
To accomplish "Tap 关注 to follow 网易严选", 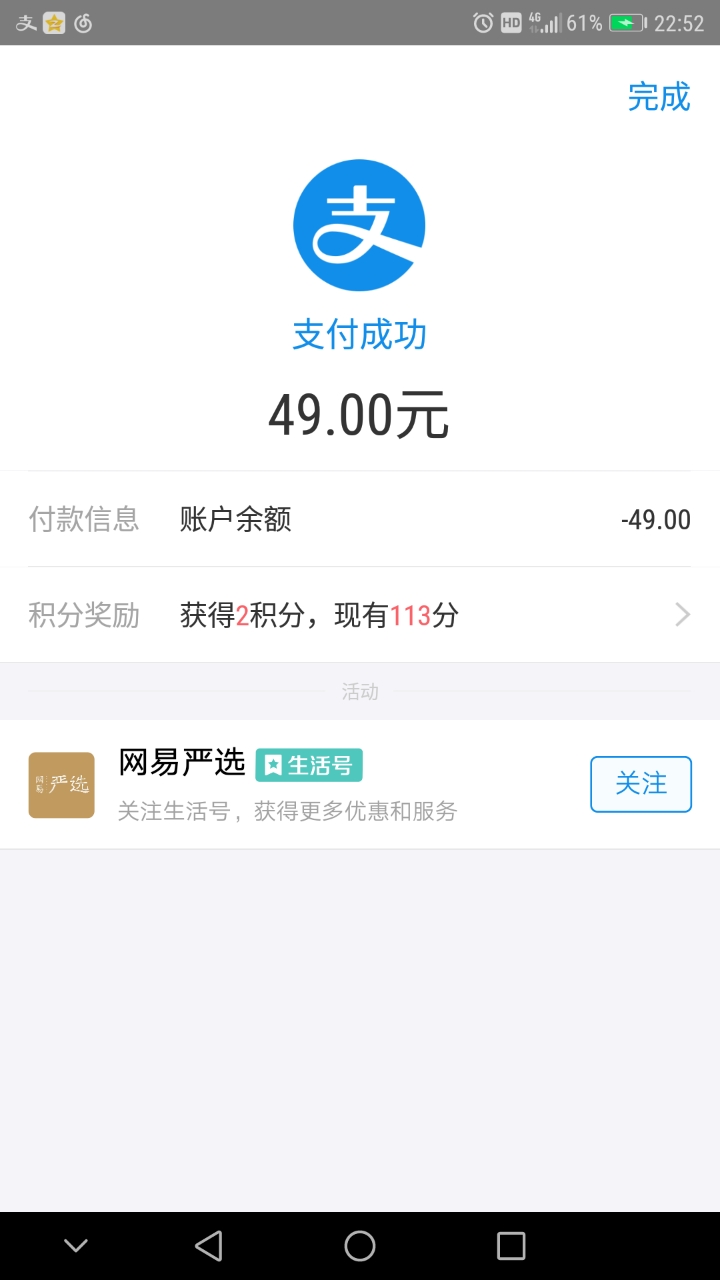I will (x=640, y=784).
